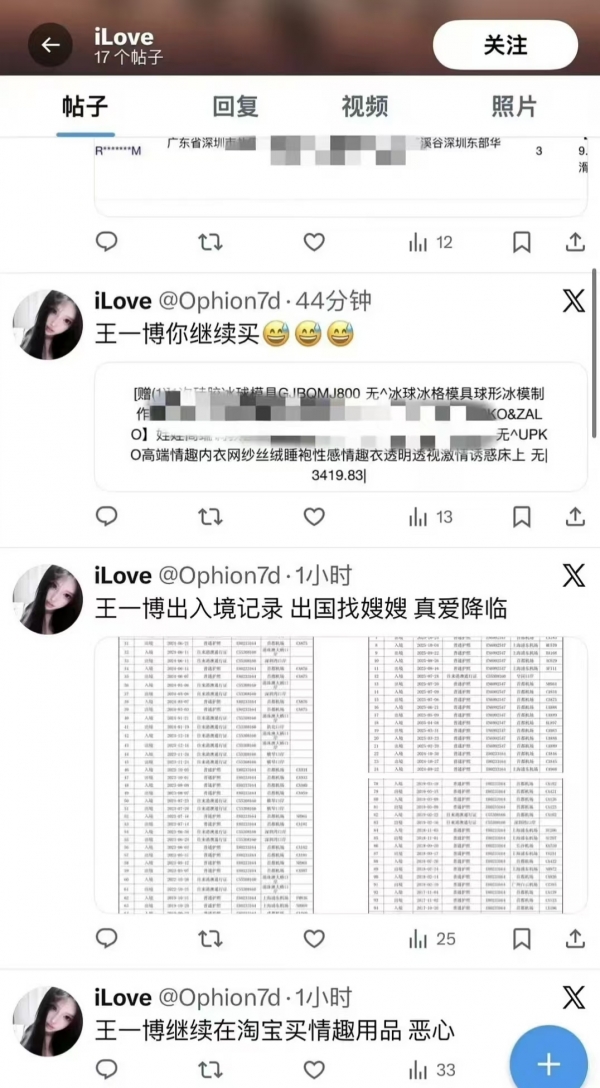Follow iLove with the 关注 button
Screen dimensions: 600x1088
point(505,45)
